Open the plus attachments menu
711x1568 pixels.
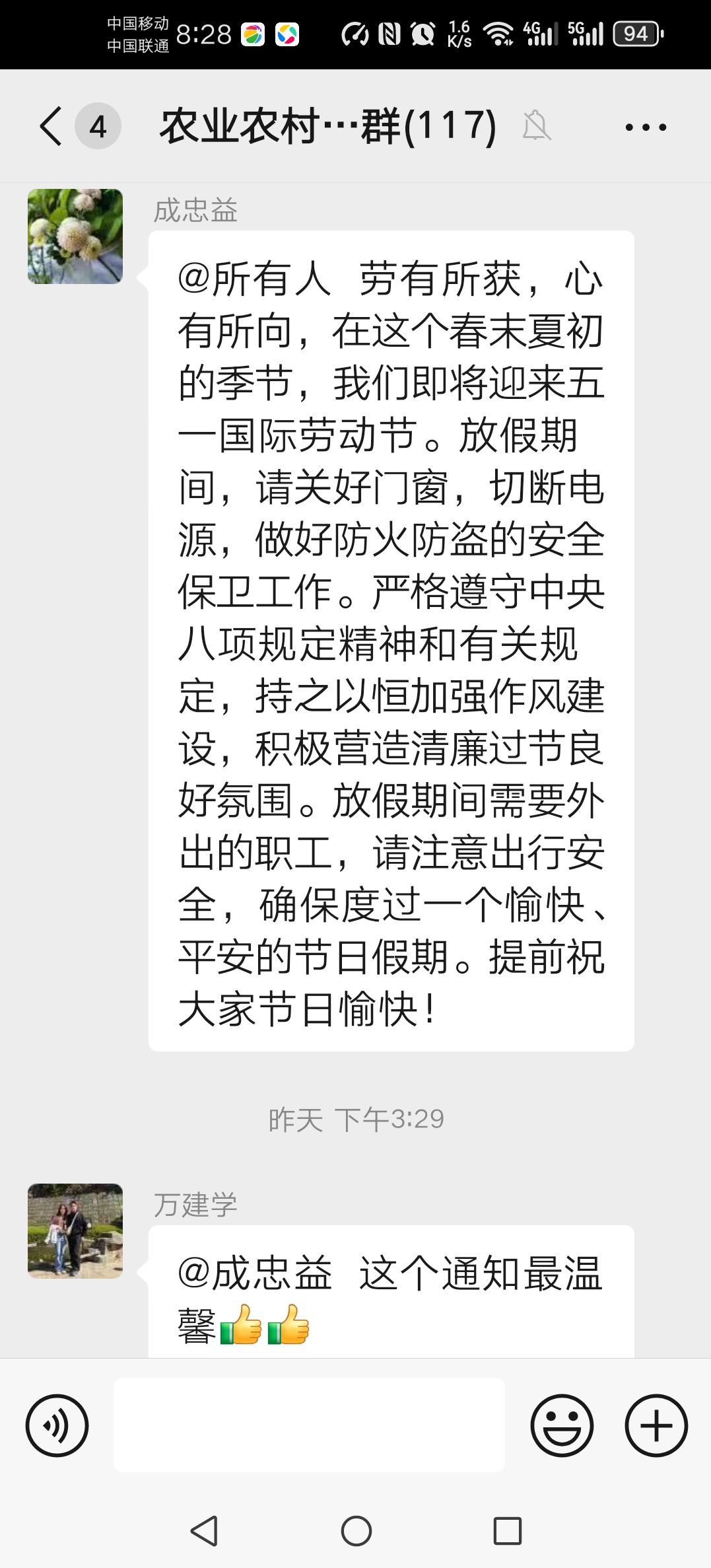(x=656, y=1425)
